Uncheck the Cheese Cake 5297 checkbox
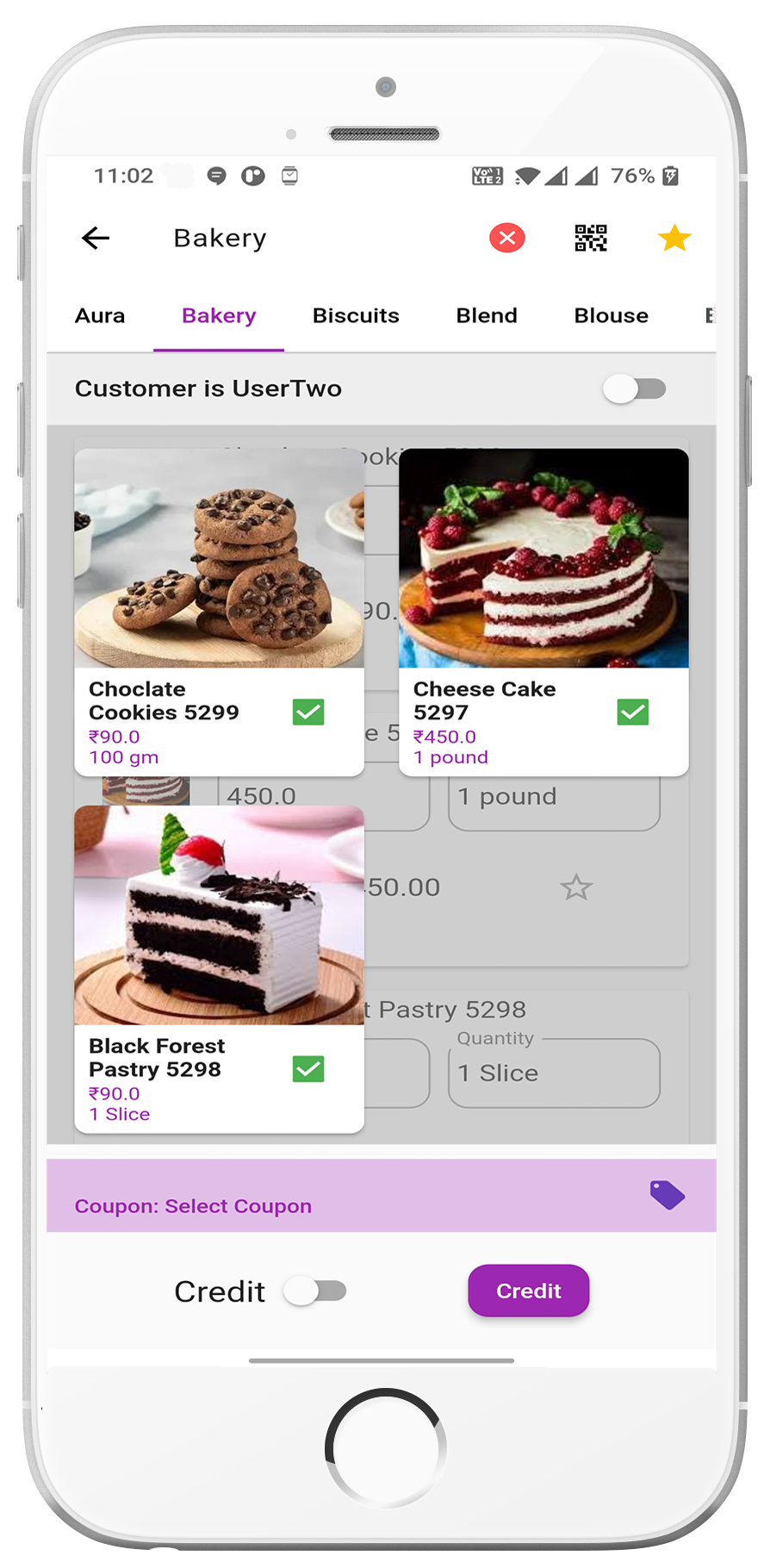 click(x=633, y=712)
